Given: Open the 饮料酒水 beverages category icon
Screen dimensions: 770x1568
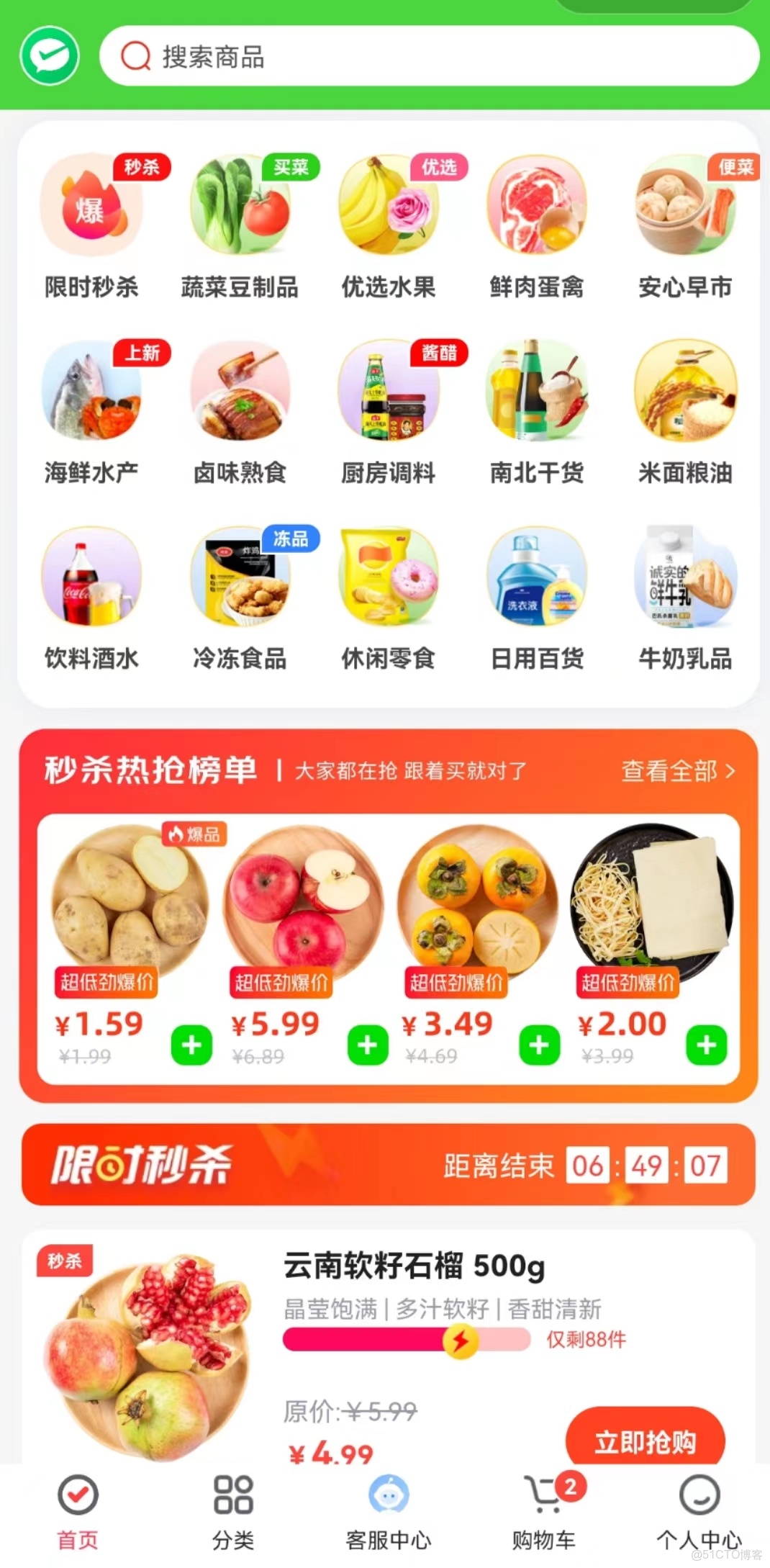Looking at the screenshot, I should pos(91,578).
